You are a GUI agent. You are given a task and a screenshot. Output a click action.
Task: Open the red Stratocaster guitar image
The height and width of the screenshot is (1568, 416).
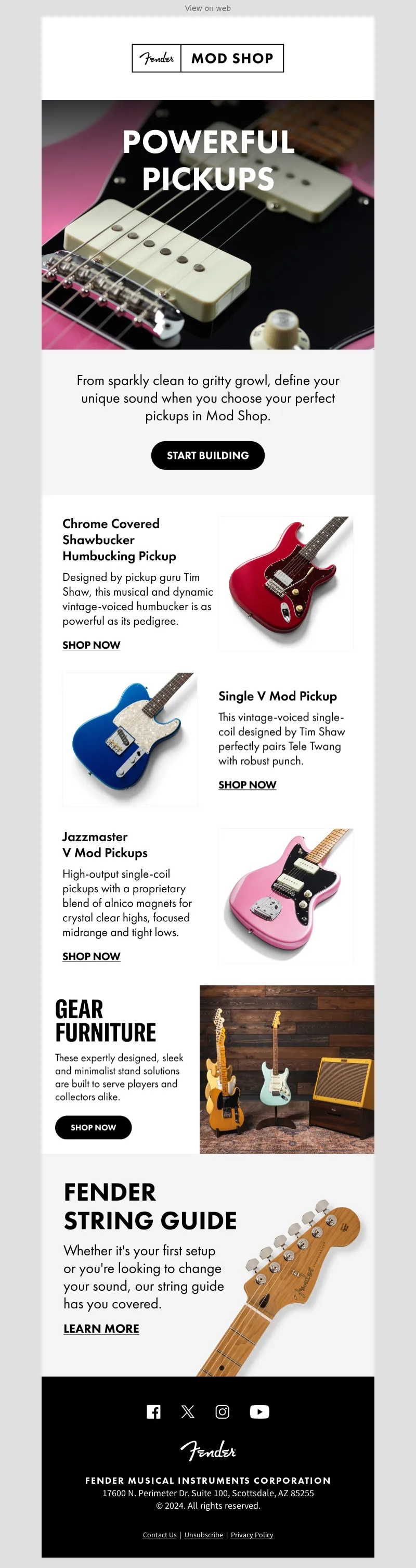tap(285, 584)
